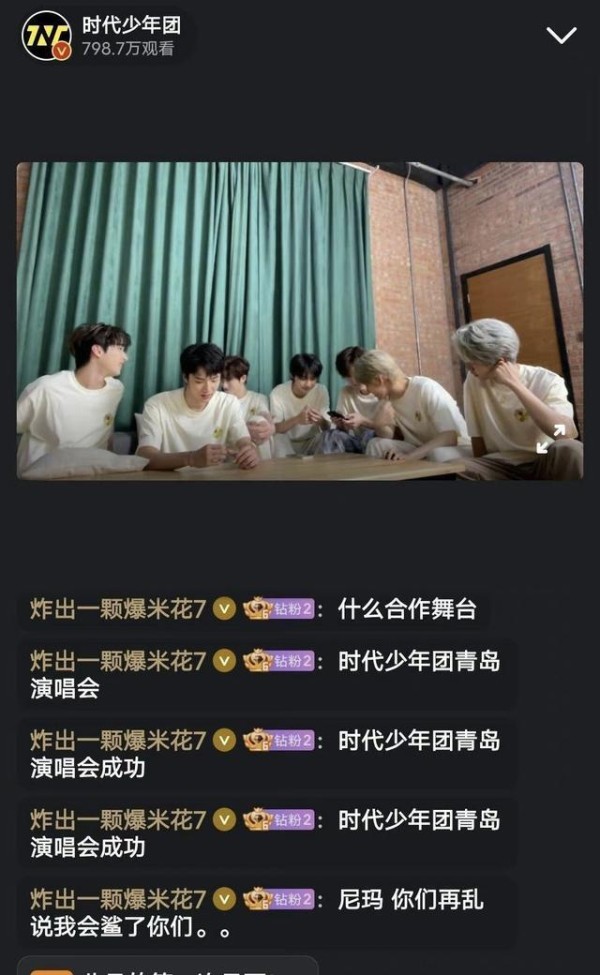
Task: Open commenter of 什么合作舞台 message
Action: (x=118, y=608)
